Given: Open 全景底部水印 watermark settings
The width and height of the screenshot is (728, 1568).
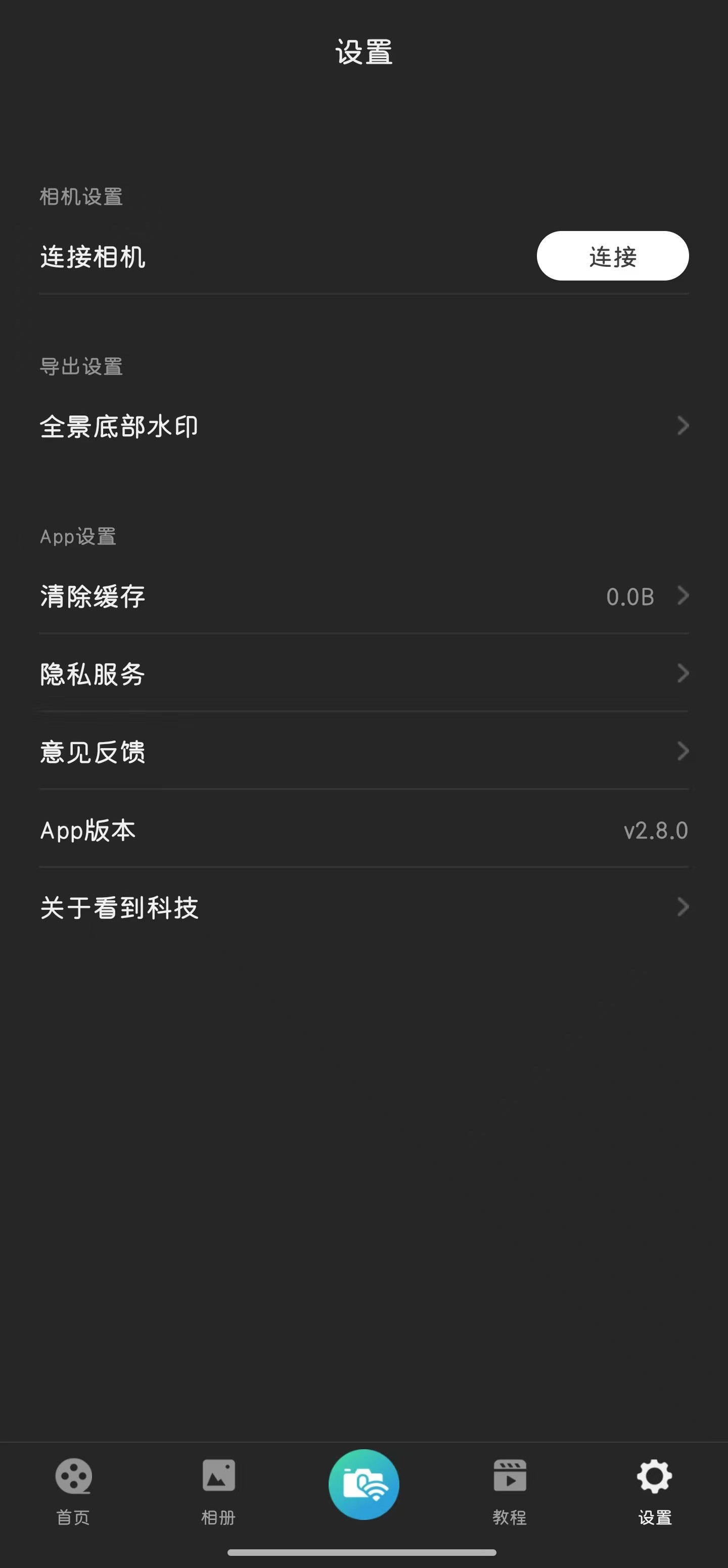Looking at the screenshot, I should point(363,426).
